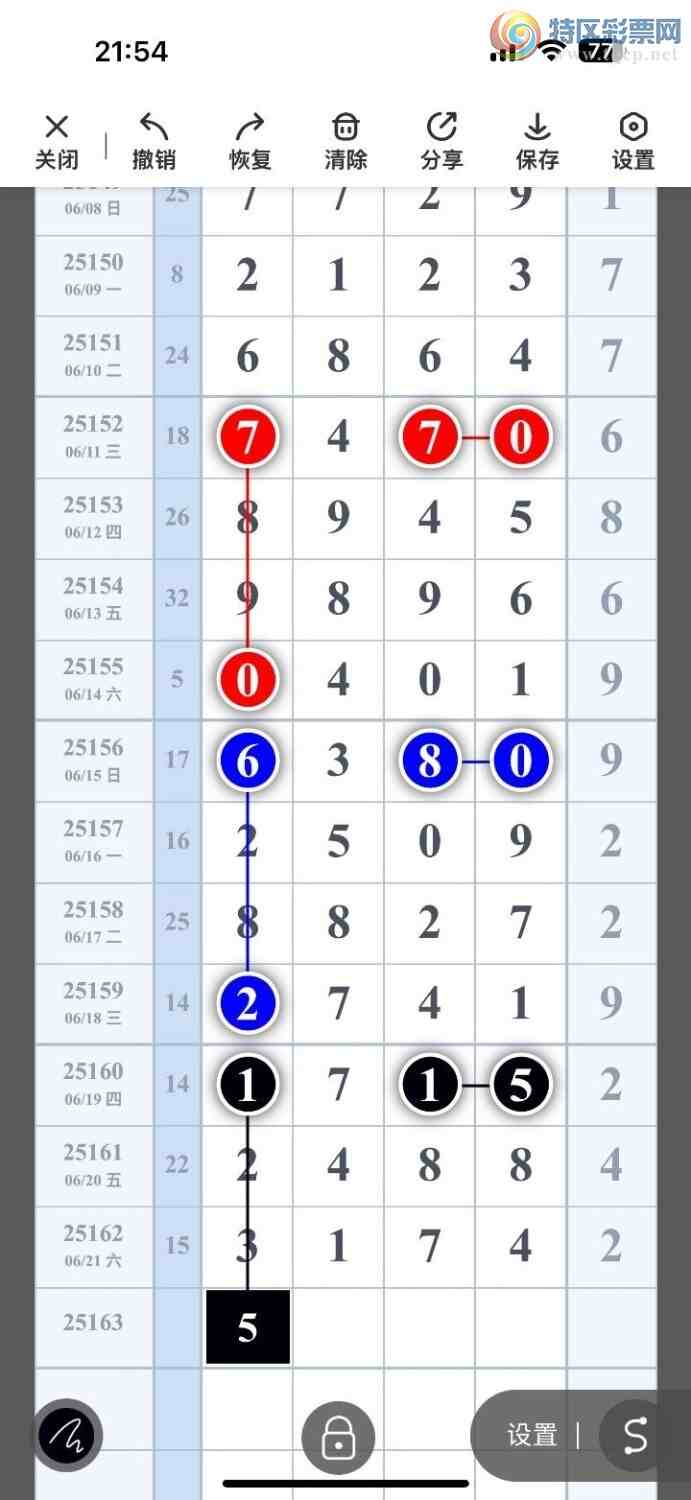Undo the last drawing action
691x1500 pixels.
154,141
